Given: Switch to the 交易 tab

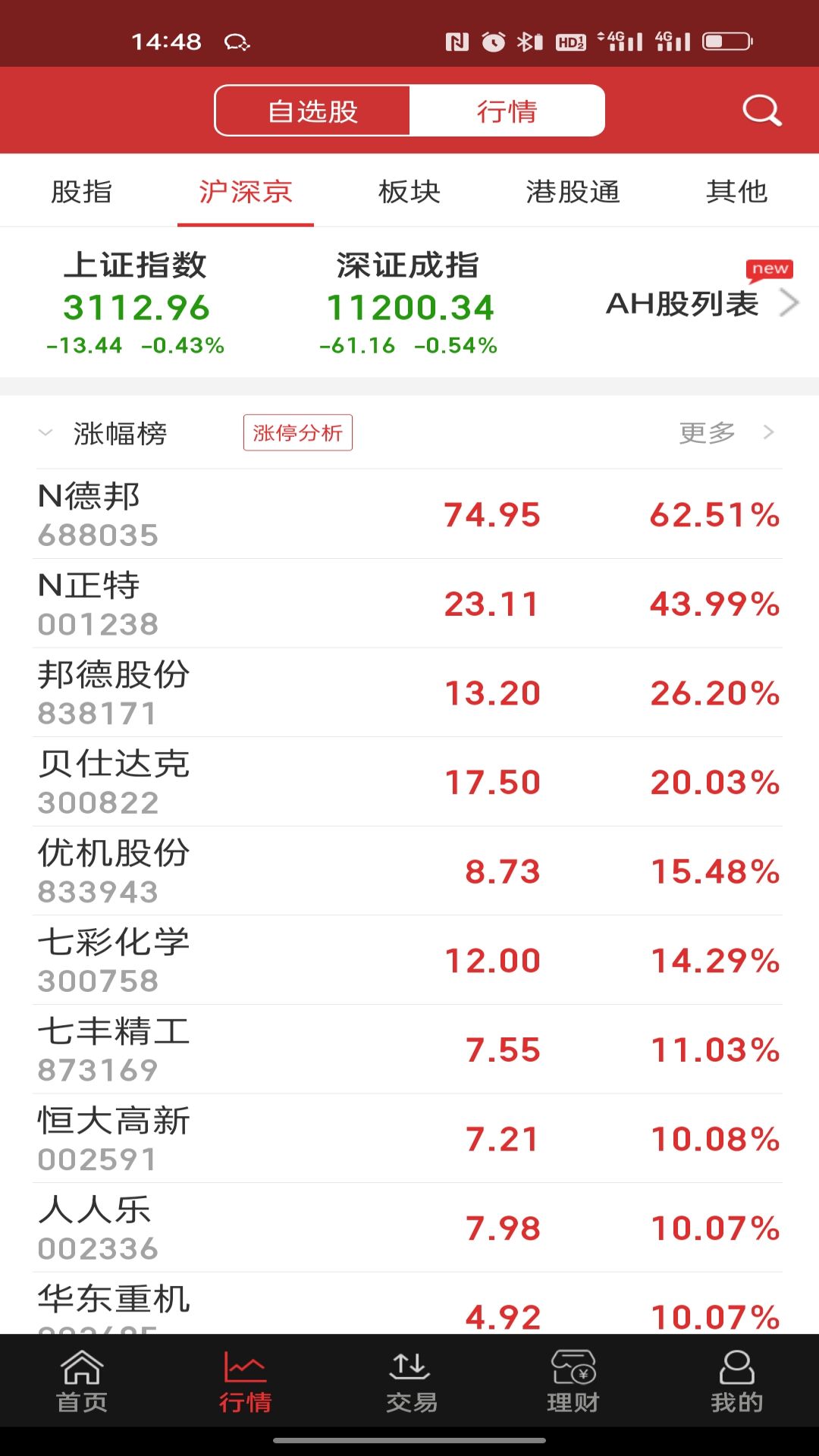Looking at the screenshot, I should click(411, 1382).
